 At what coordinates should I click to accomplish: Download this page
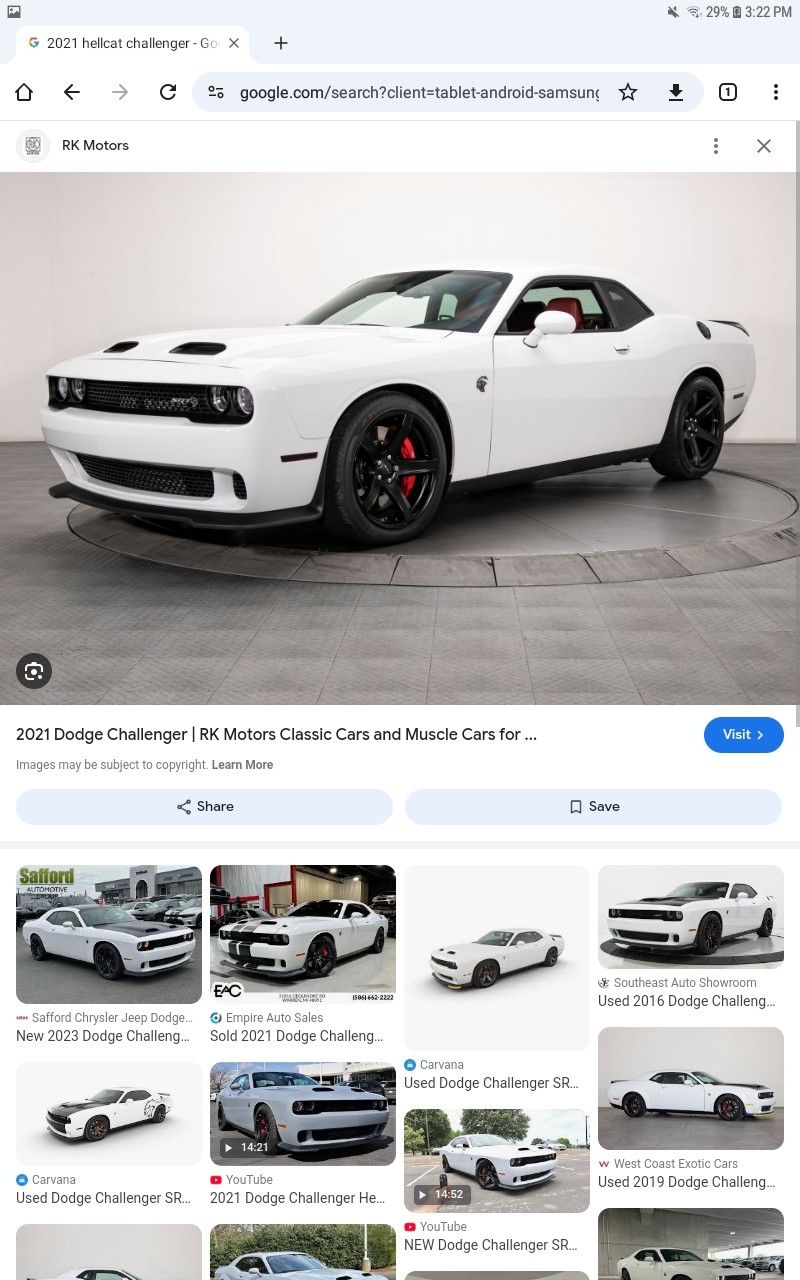(x=676, y=92)
